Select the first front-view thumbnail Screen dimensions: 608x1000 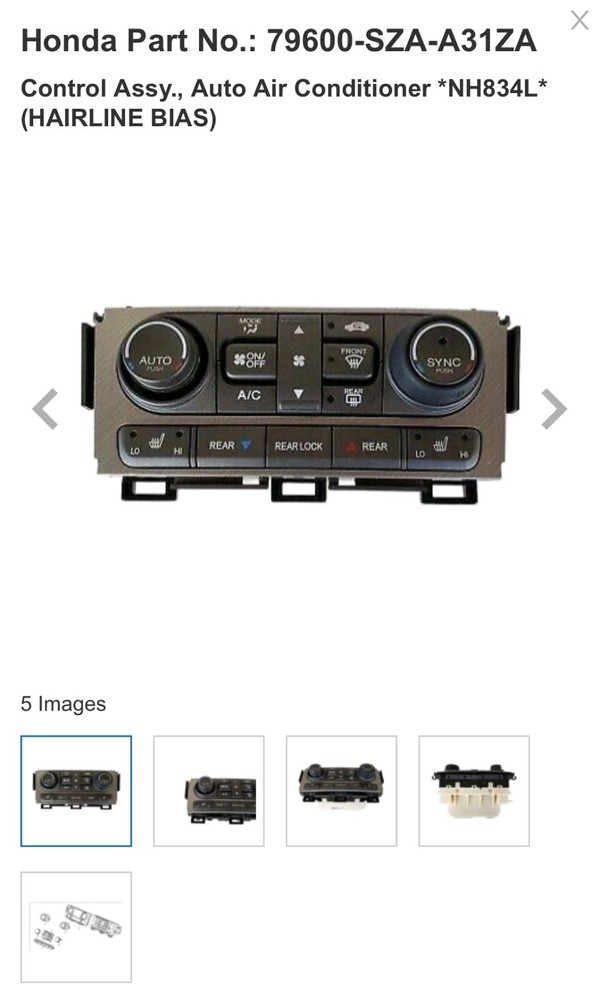[76, 791]
